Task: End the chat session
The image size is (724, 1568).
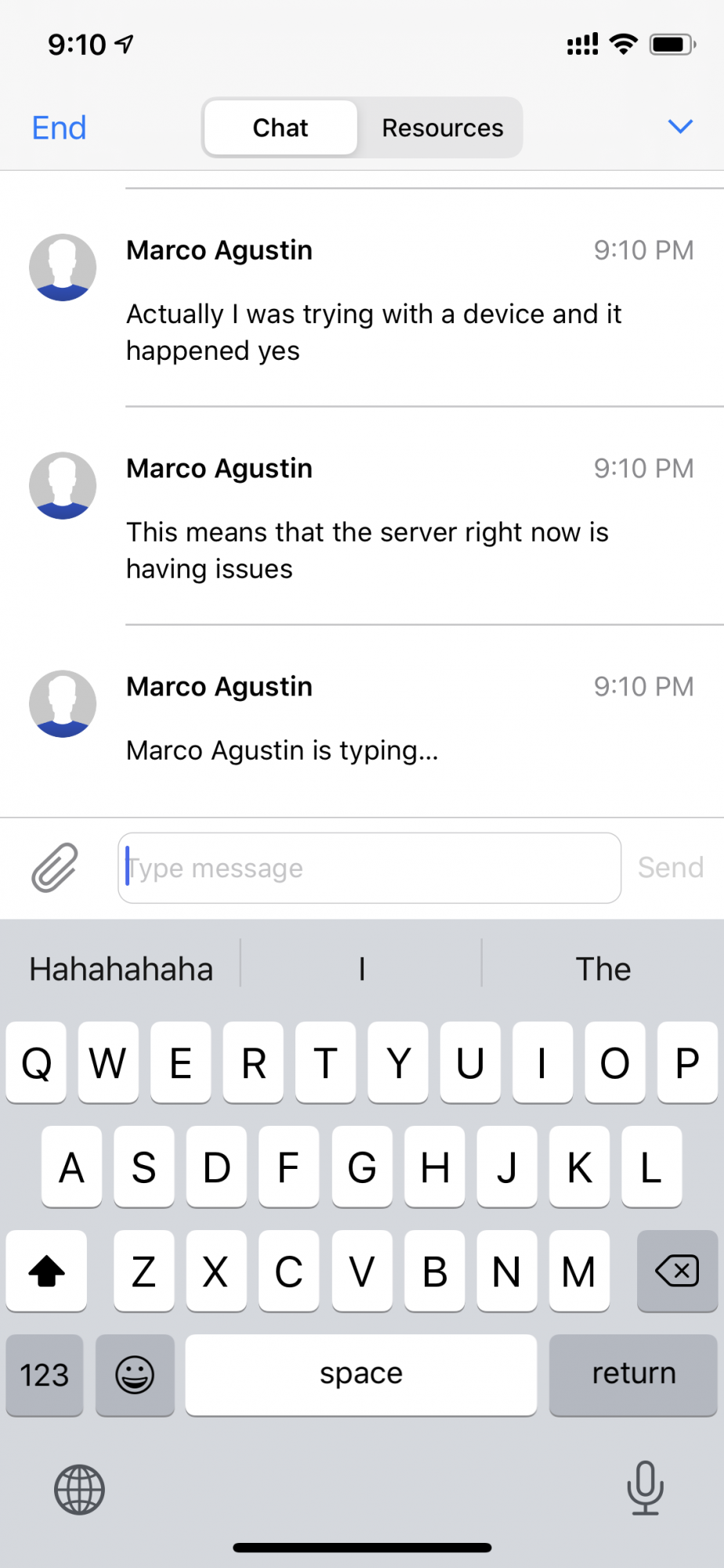Action: tap(59, 128)
